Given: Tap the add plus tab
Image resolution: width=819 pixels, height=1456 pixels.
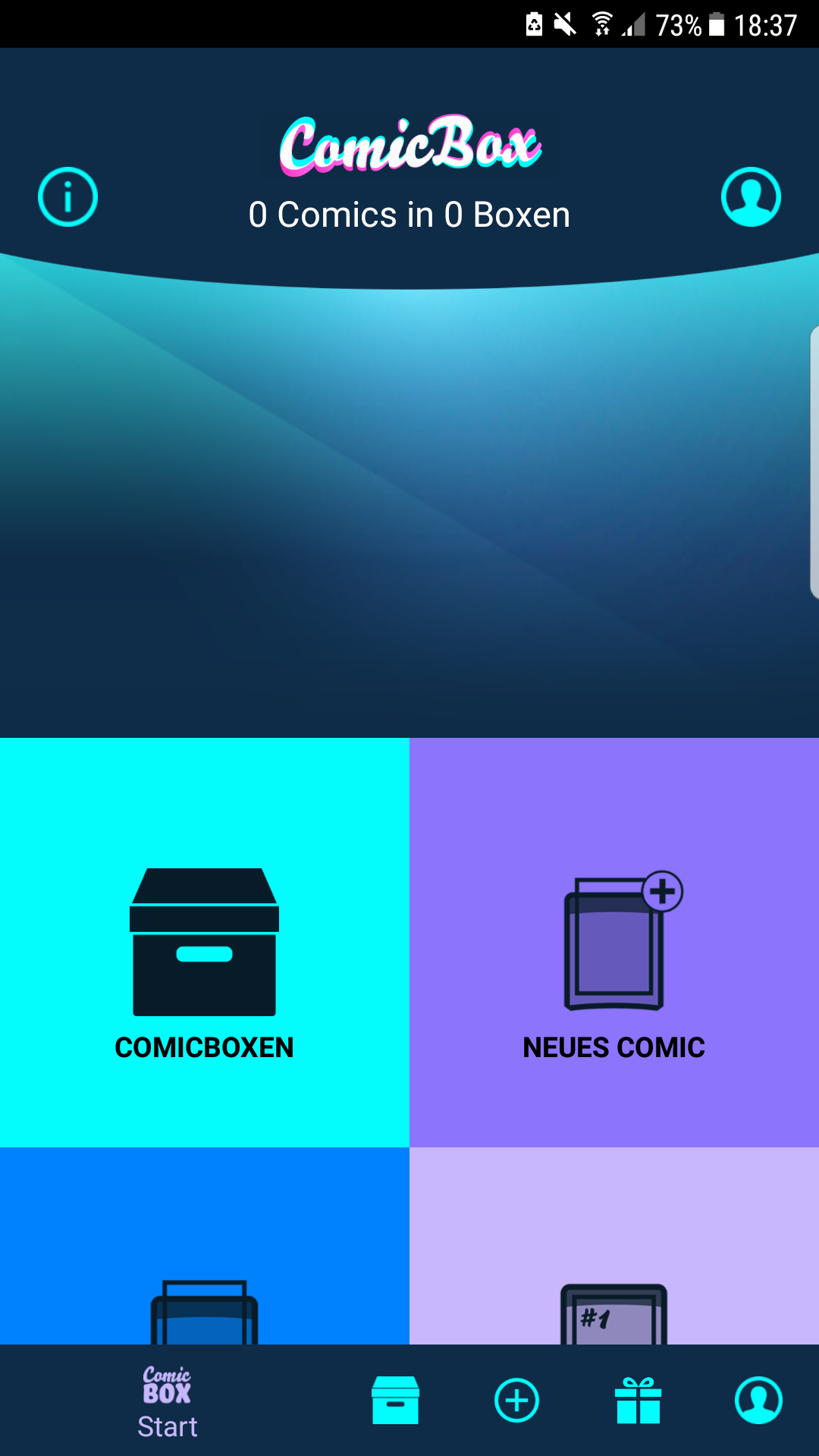Looking at the screenshot, I should pos(517,1400).
